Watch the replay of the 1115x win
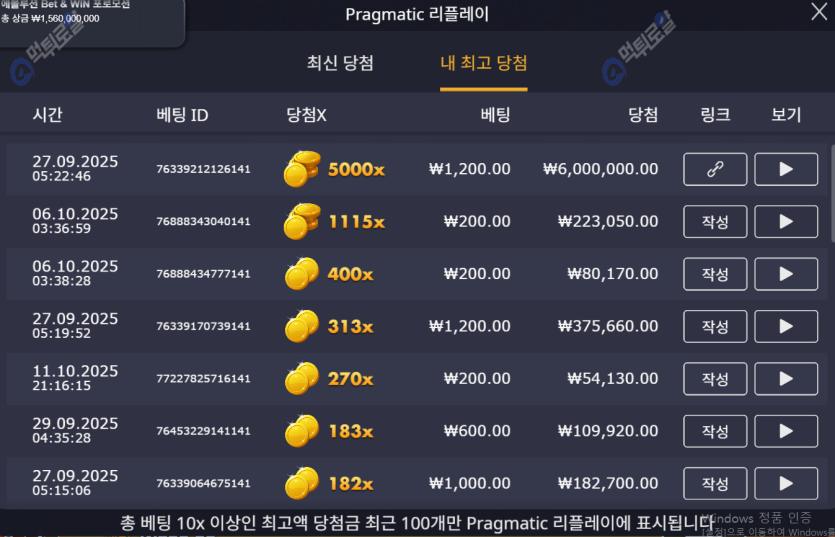835x537 pixels. click(x=786, y=221)
